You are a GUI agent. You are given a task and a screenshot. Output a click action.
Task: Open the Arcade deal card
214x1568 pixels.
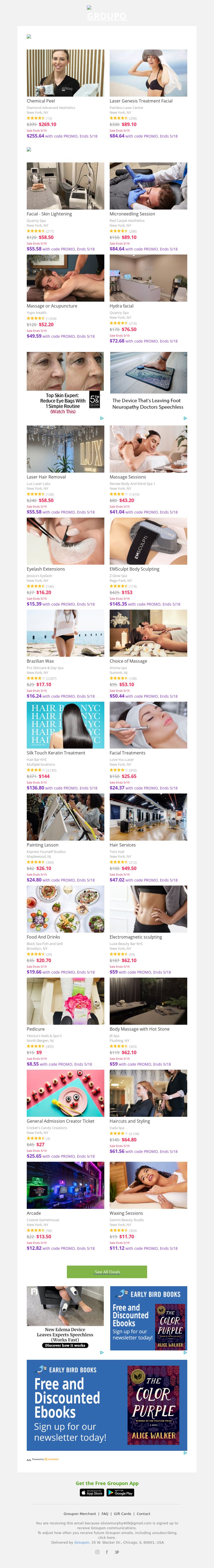[65, 1184]
